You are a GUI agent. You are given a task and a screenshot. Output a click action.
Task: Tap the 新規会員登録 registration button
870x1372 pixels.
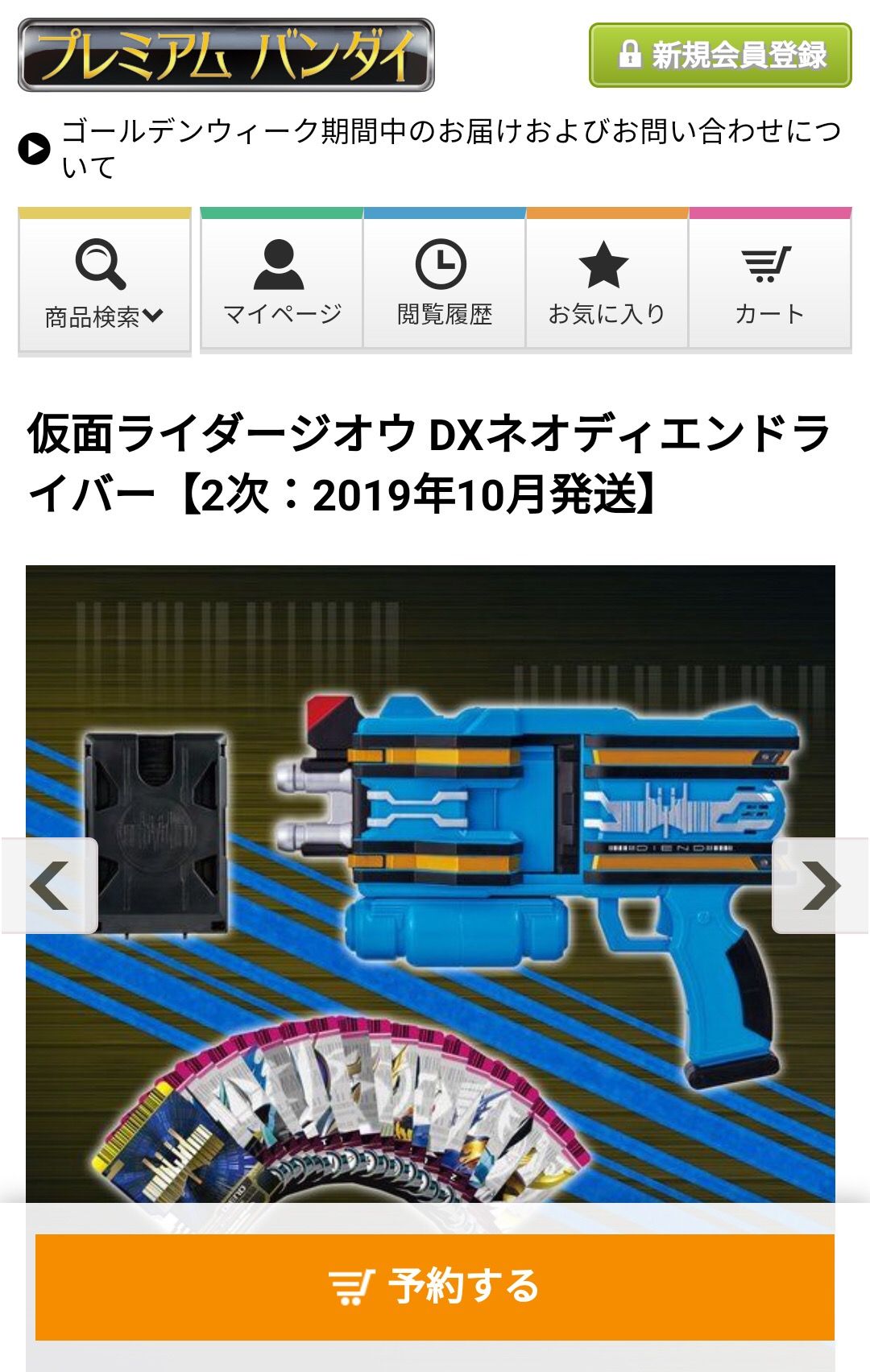click(x=720, y=56)
